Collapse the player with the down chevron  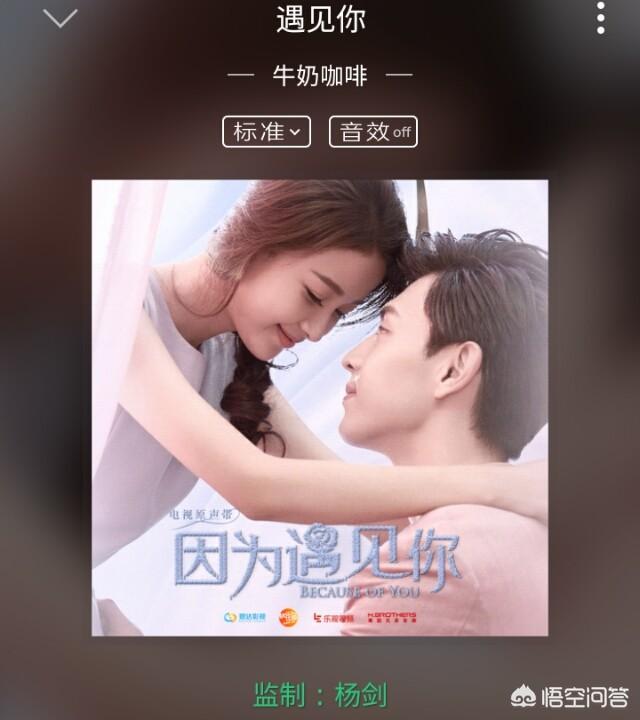pos(61,17)
